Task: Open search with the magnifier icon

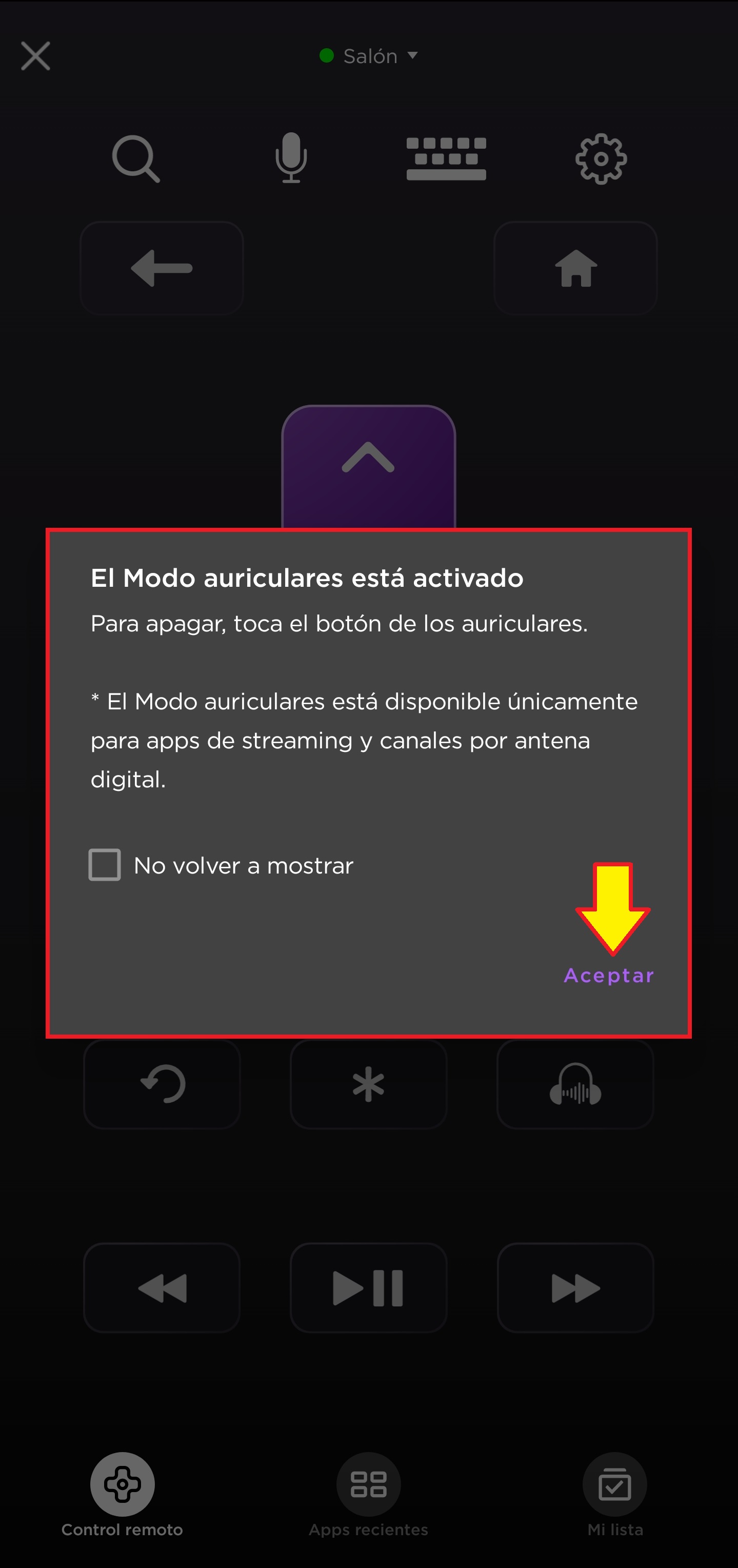Action: coord(136,159)
